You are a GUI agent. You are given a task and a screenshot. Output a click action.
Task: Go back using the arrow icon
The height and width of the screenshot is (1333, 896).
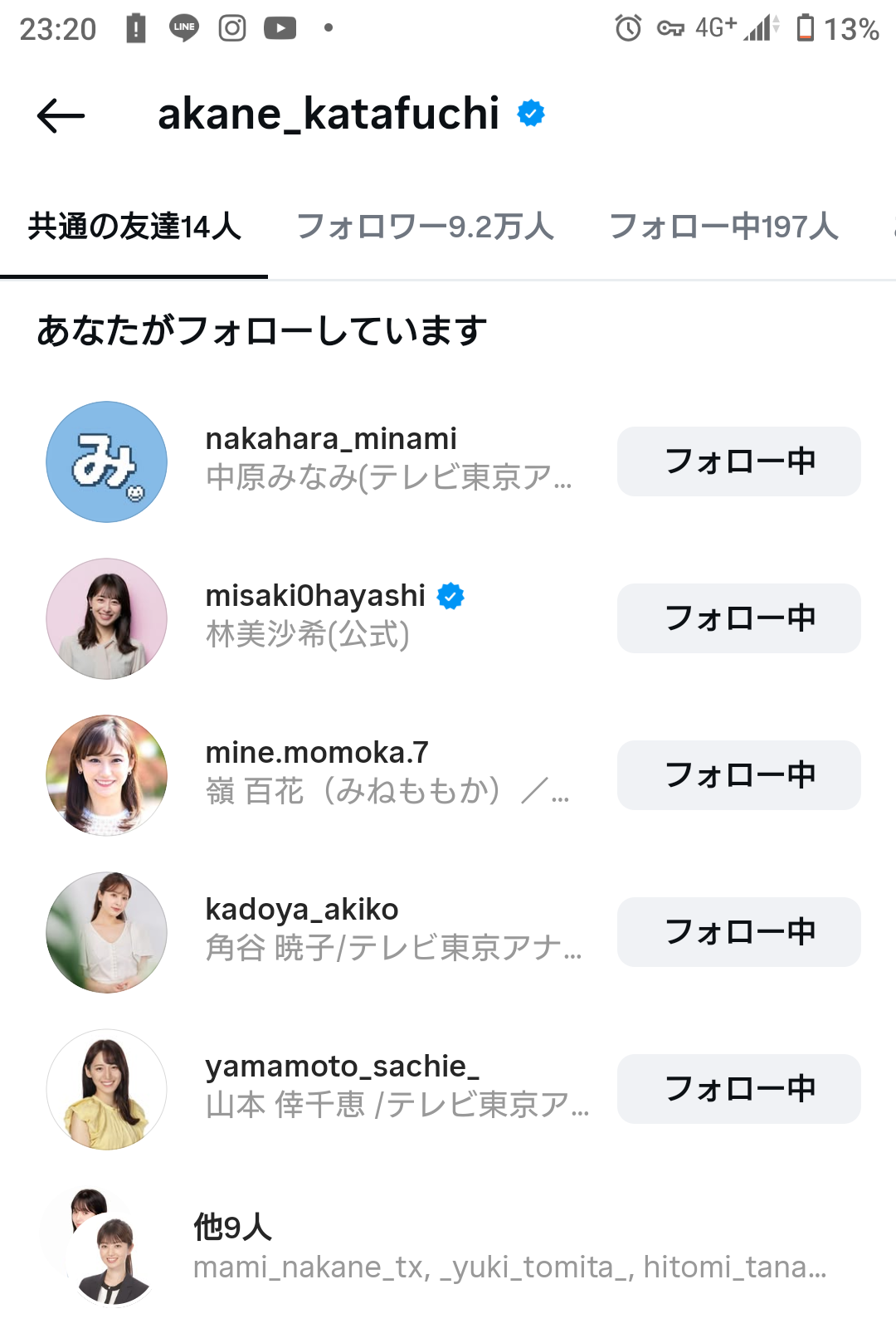tap(61, 115)
